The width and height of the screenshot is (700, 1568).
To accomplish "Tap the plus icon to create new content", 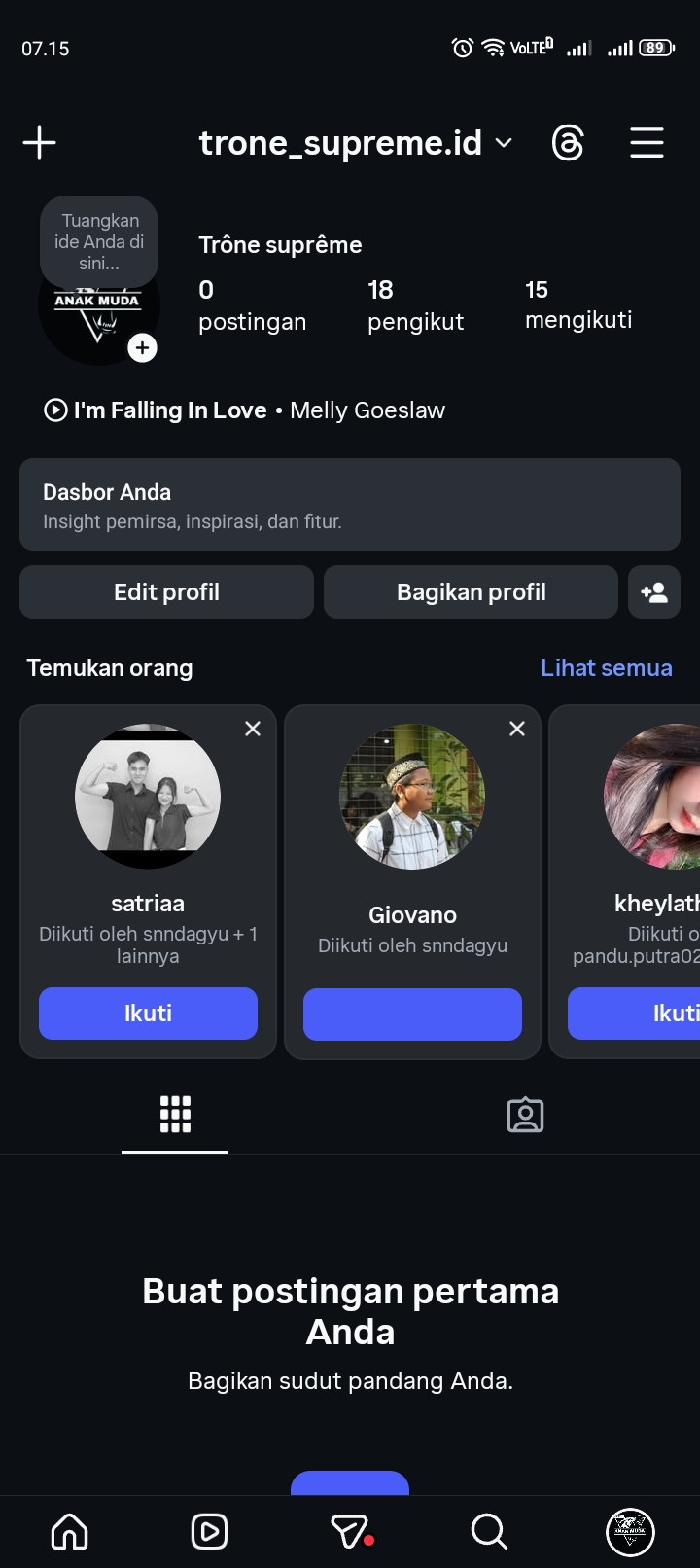I will 39,143.
